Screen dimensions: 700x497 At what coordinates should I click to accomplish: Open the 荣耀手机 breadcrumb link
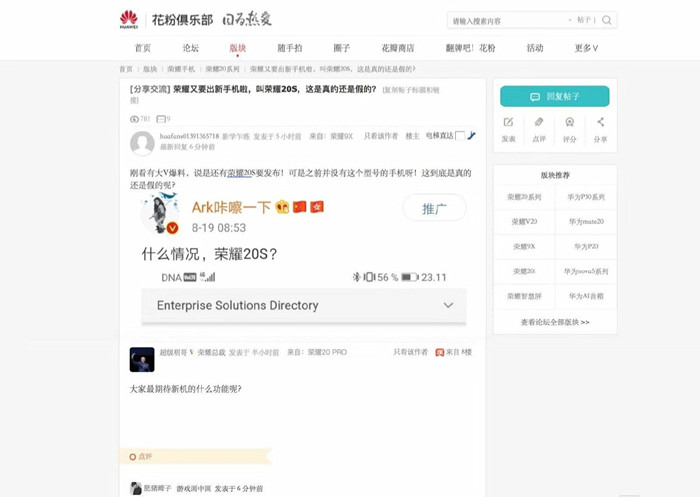point(181,69)
